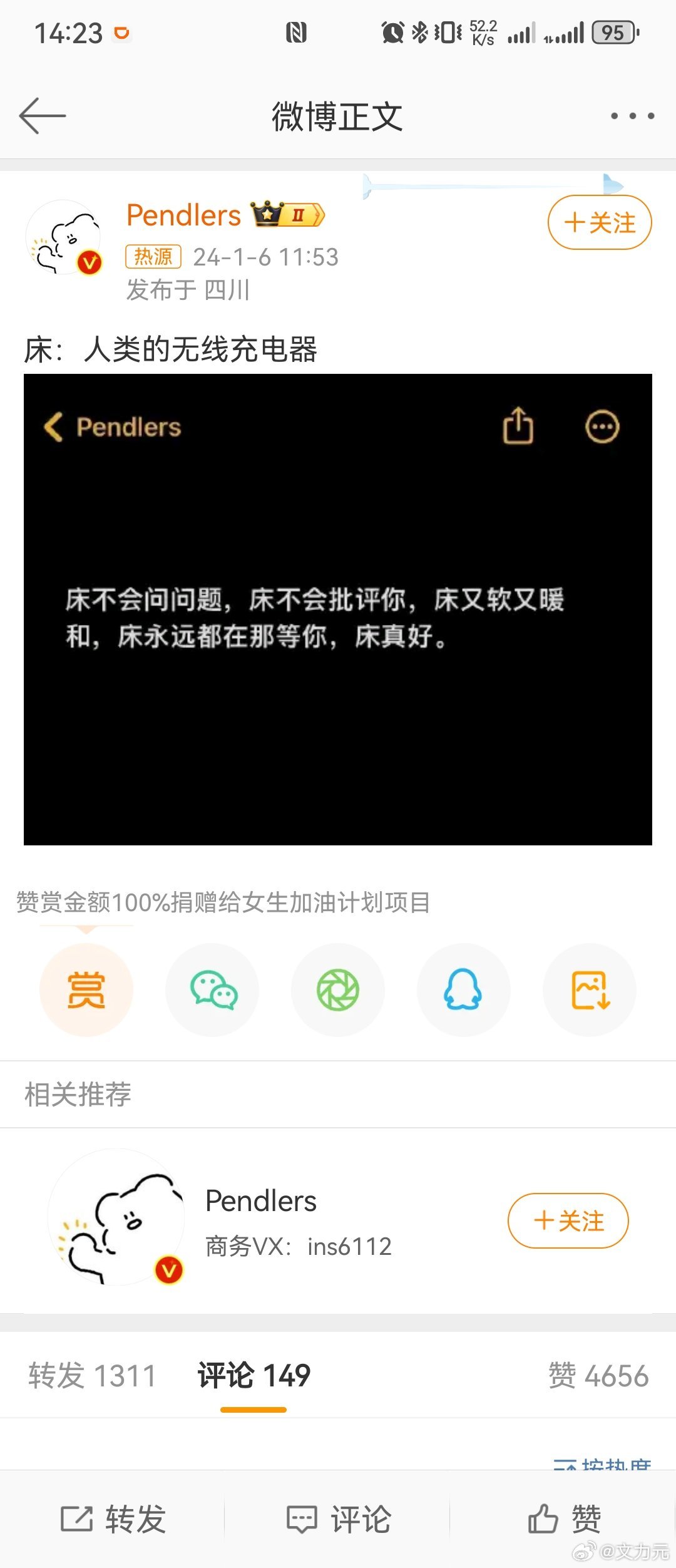Like the post with bottom 赞 button
Viewport: 676px width, 1568px height.
tap(563, 1519)
